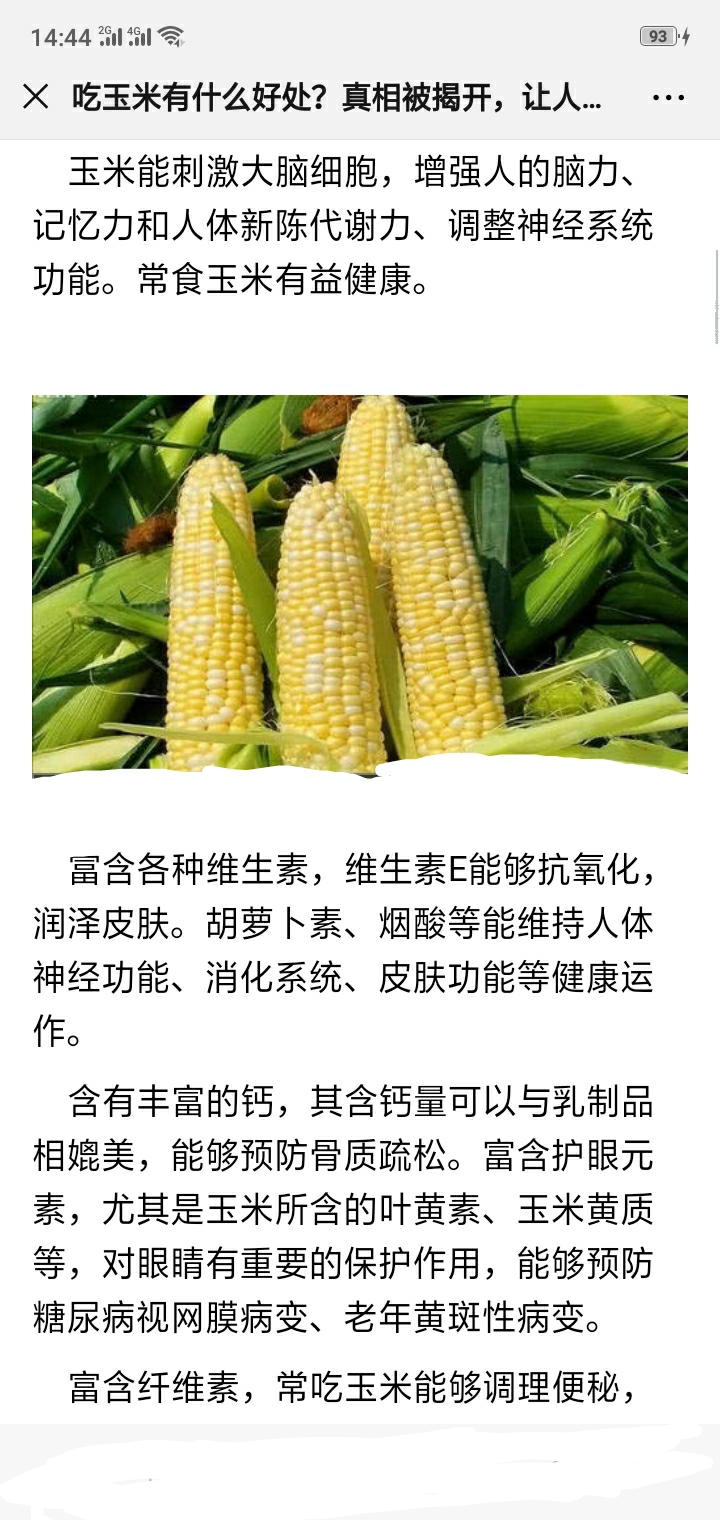Close the article page
The height and width of the screenshot is (1520, 720).
(x=36, y=97)
